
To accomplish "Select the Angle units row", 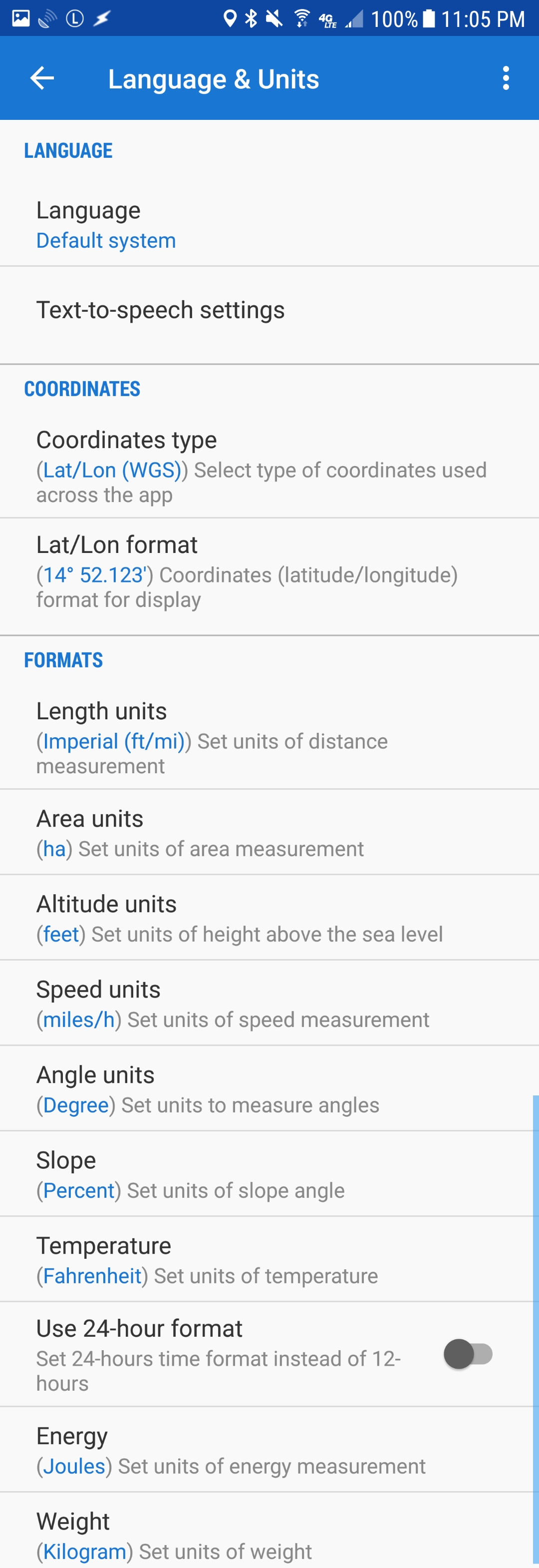I will pos(269,1088).
